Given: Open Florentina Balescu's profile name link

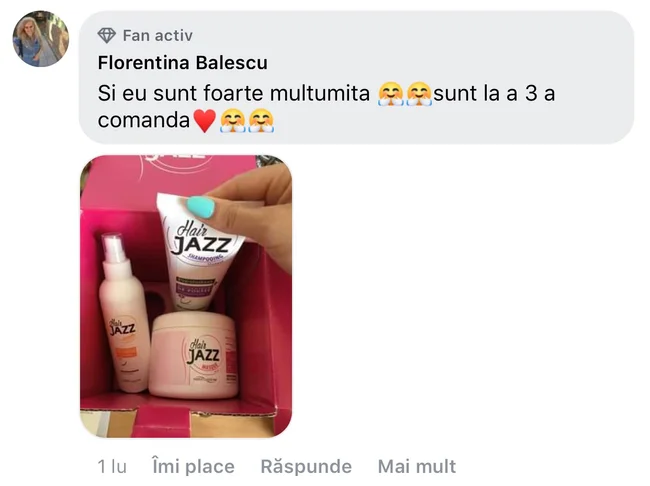Looking at the screenshot, I should [183, 63].
